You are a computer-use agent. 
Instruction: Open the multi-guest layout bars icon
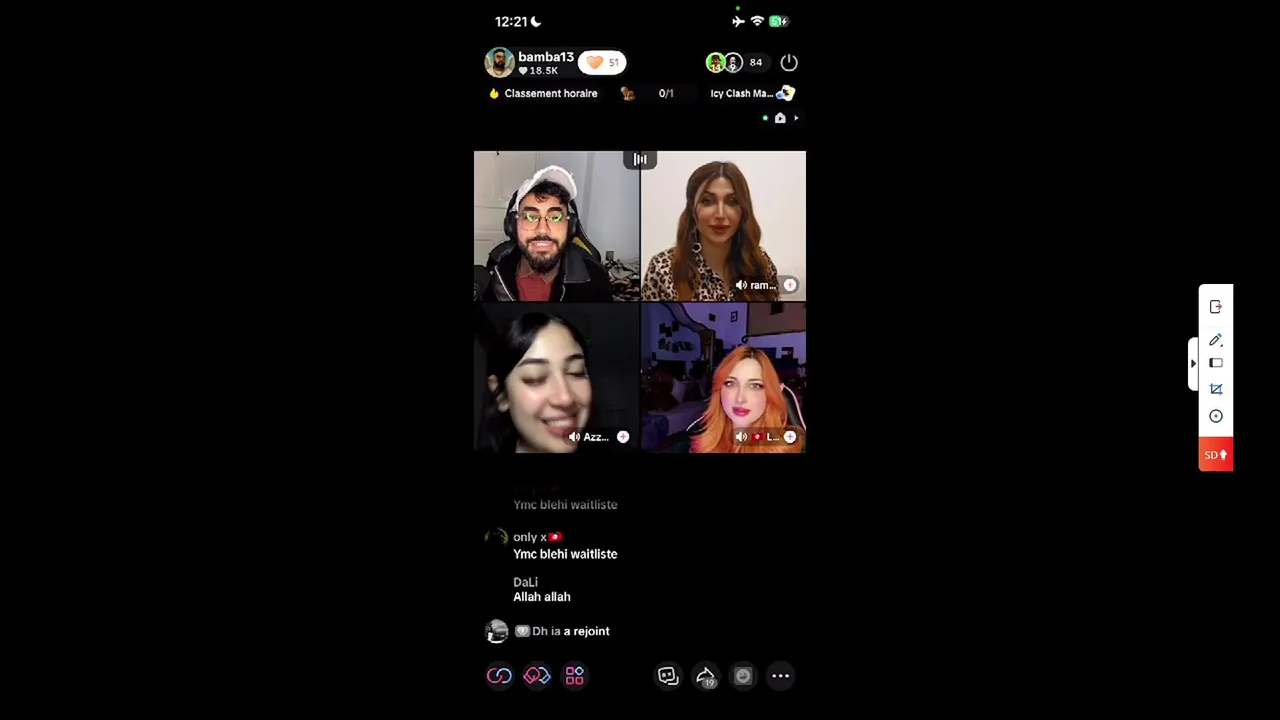(640, 159)
